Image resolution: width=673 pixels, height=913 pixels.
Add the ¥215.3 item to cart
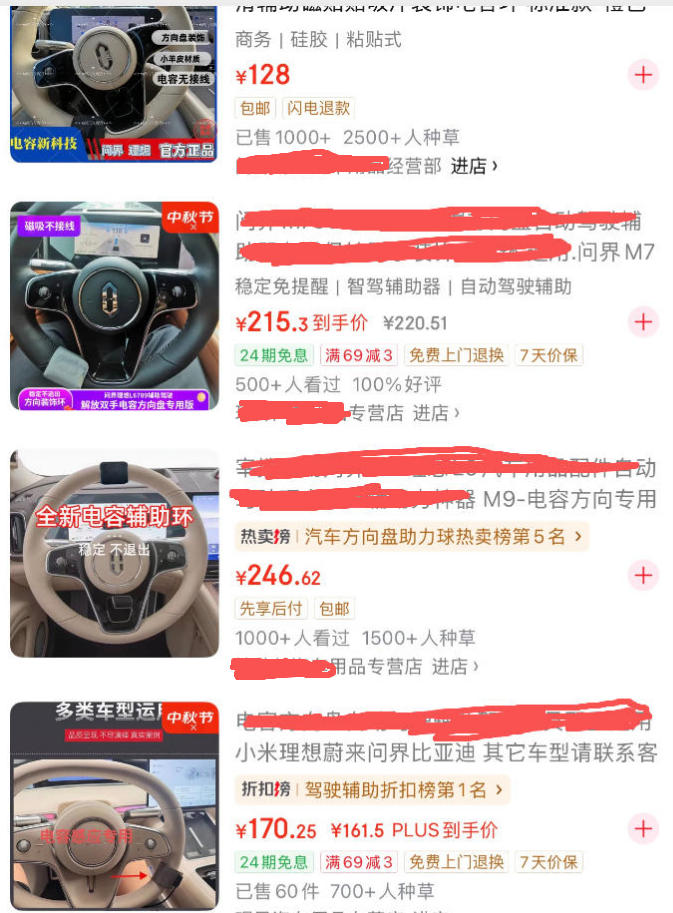coord(643,321)
